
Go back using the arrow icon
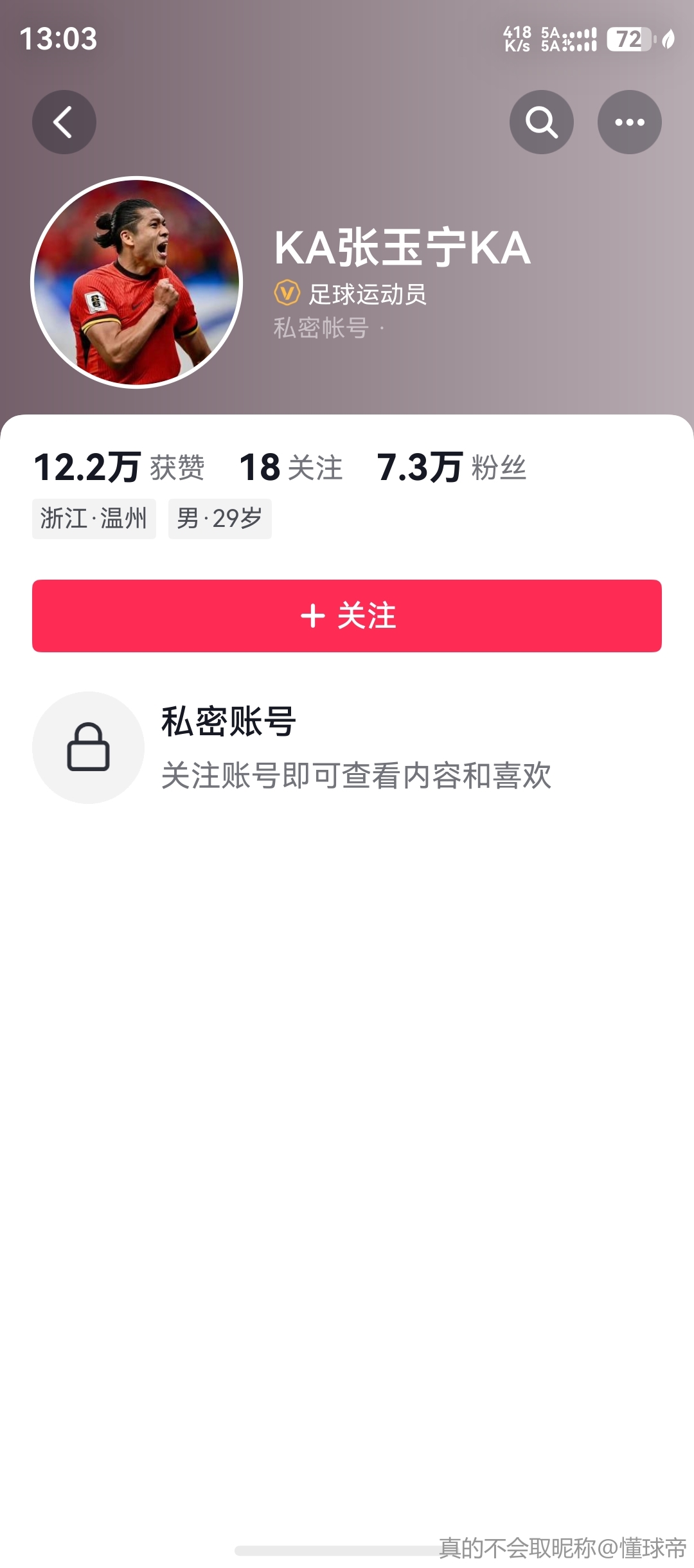click(x=64, y=122)
